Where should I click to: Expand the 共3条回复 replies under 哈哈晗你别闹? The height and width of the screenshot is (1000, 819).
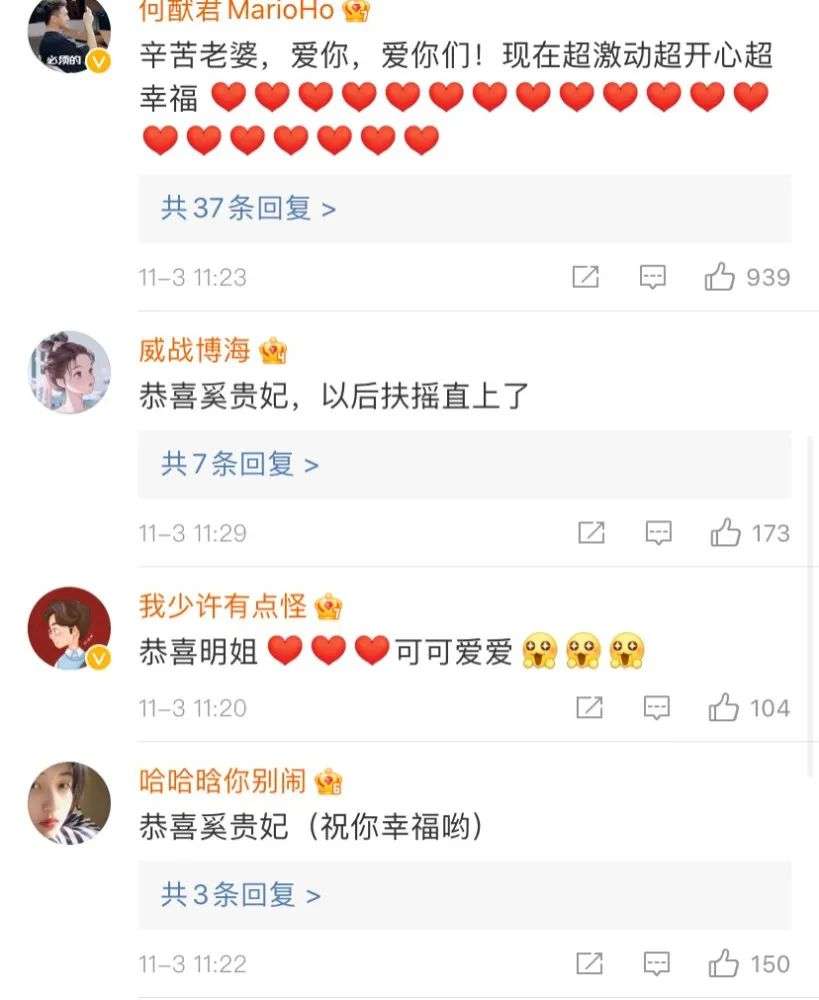point(240,895)
